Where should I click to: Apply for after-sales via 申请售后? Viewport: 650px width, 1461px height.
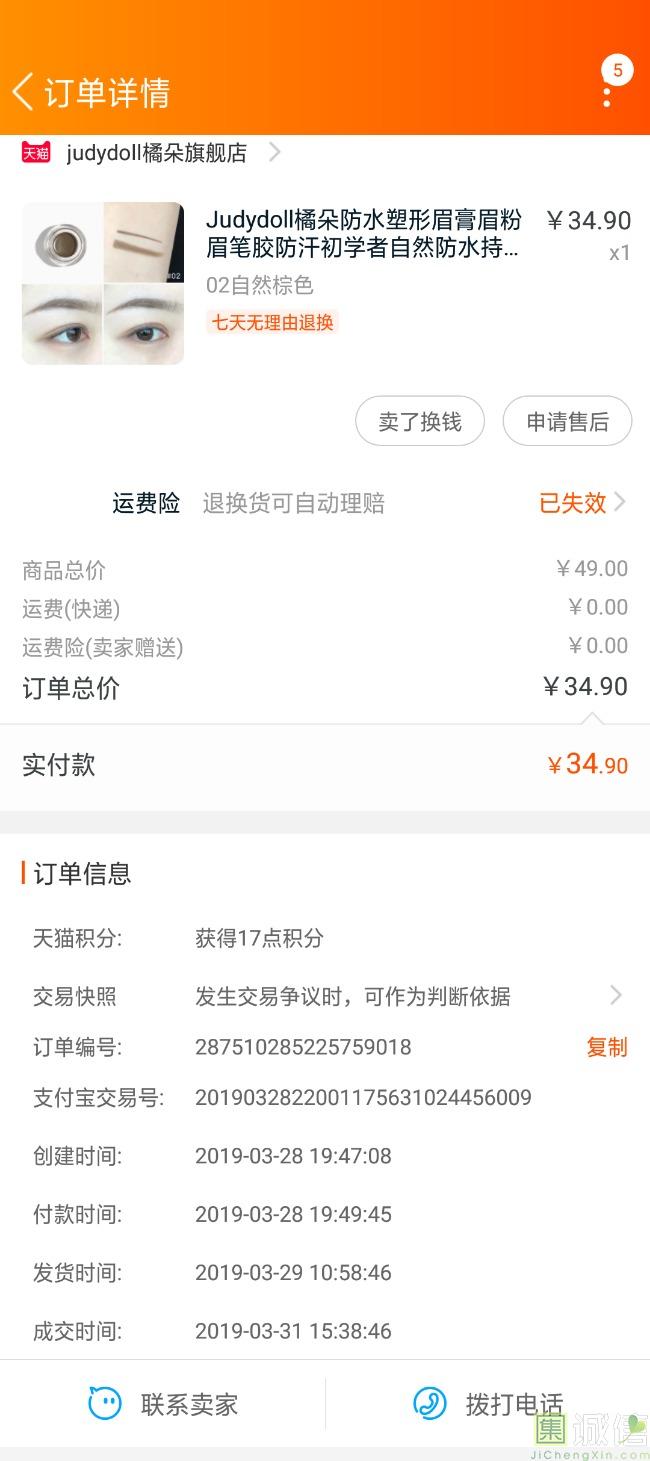click(x=567, y=422)
